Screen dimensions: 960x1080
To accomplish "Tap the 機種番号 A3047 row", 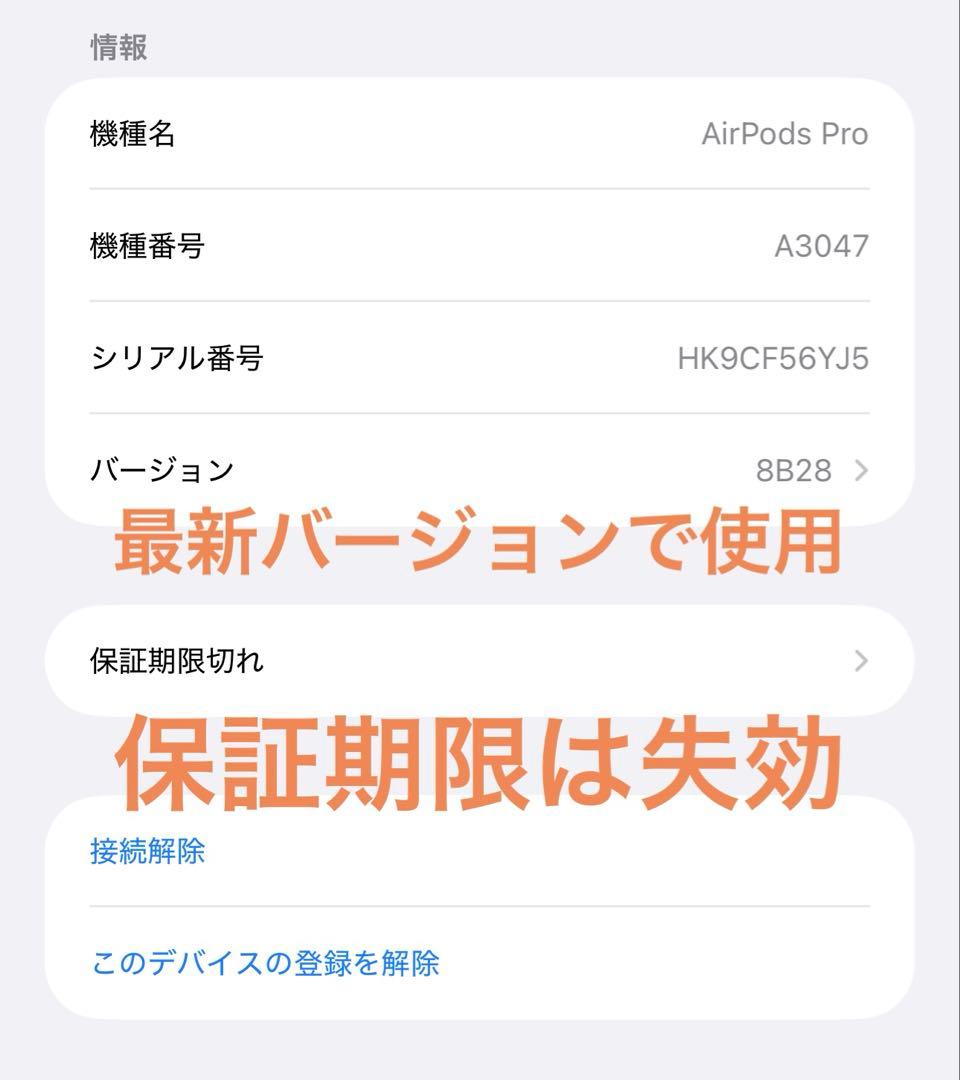I will point(480,245).
